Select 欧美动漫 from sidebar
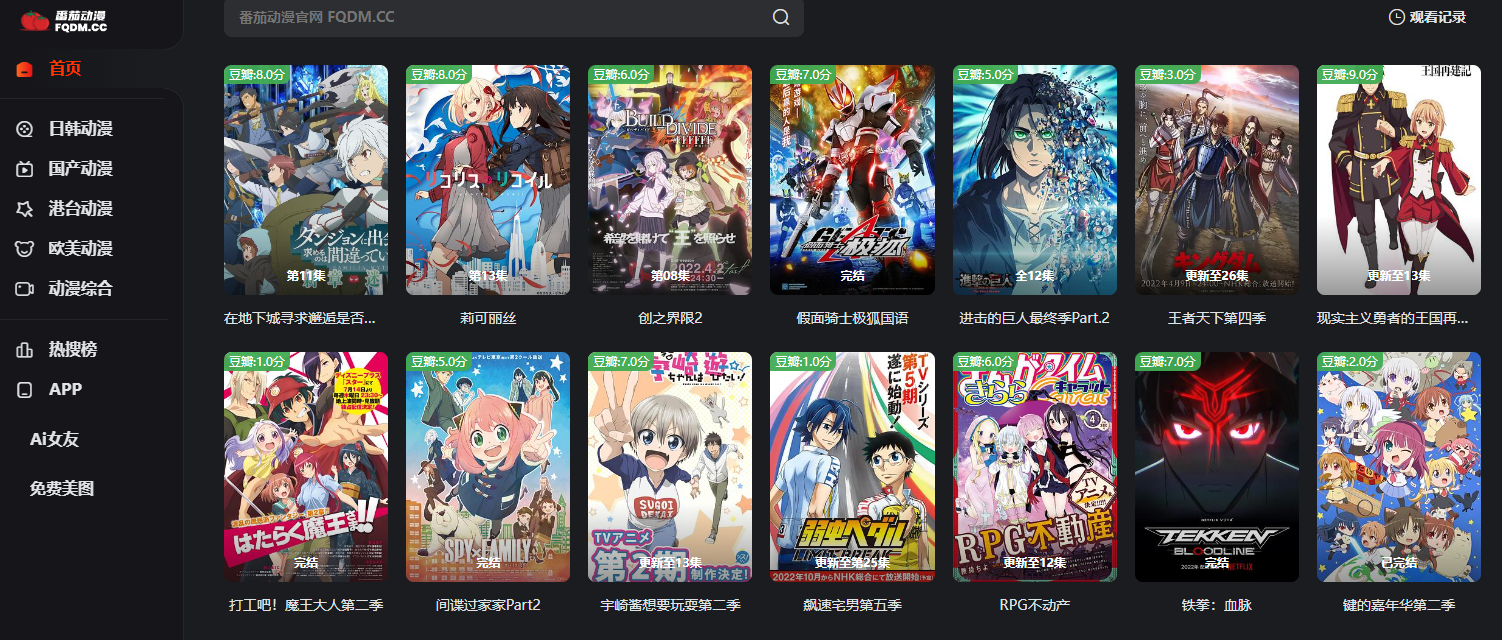Viewport: 1502px width, 640px height. click(x=80, y=249)
